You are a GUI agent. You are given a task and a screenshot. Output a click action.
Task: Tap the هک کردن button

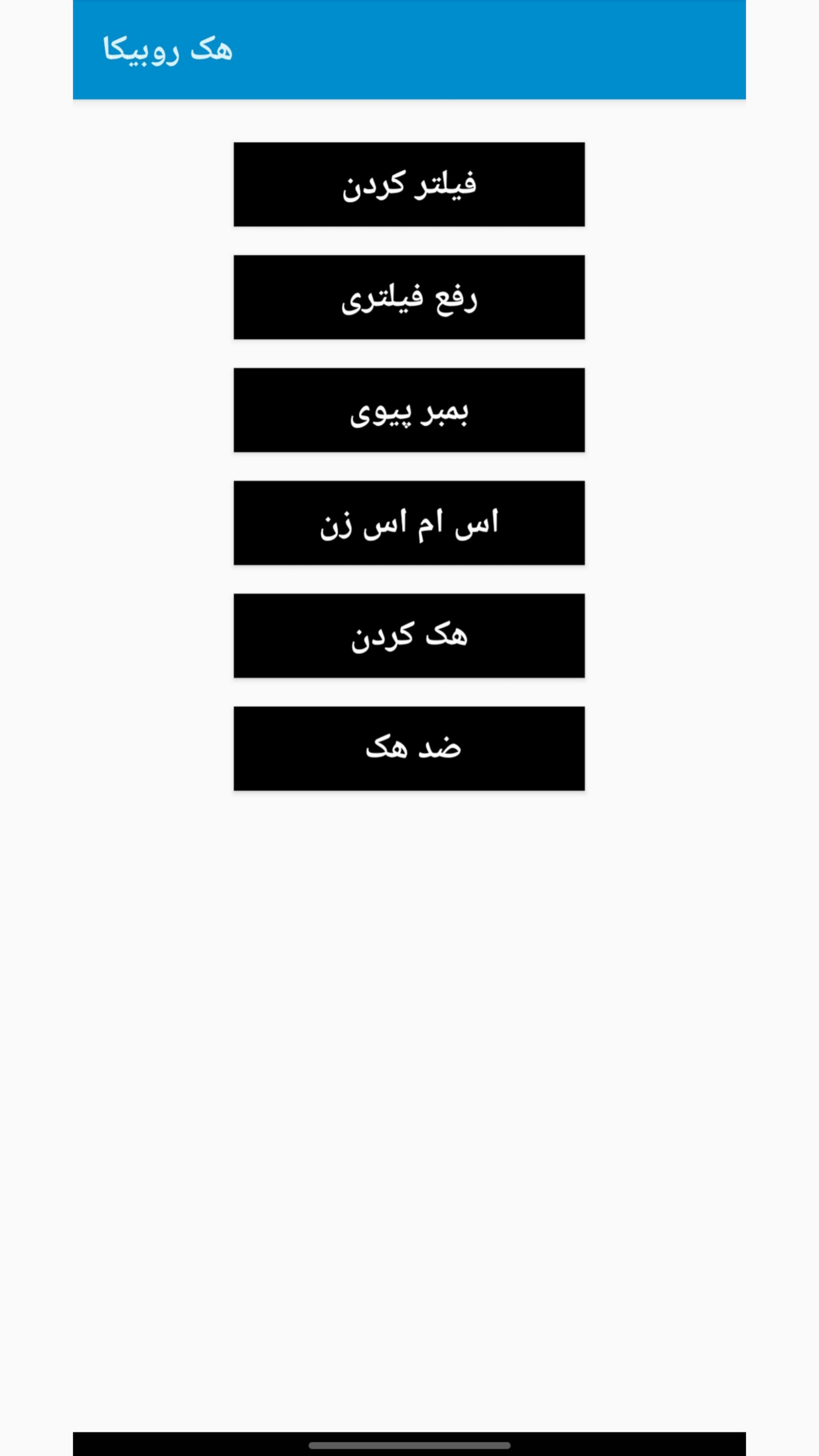(409, 635)
